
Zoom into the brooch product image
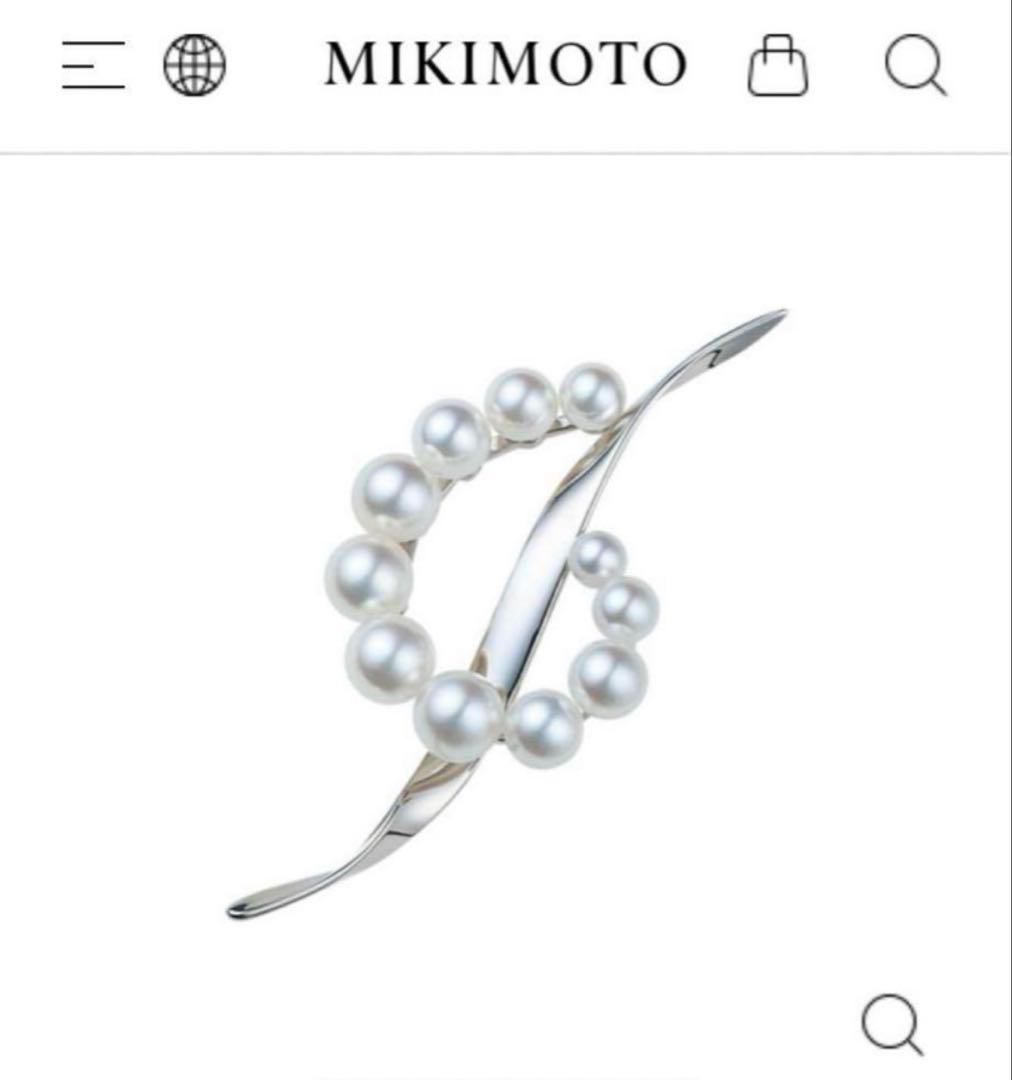pyautogui.click(x=891, y=1022)
